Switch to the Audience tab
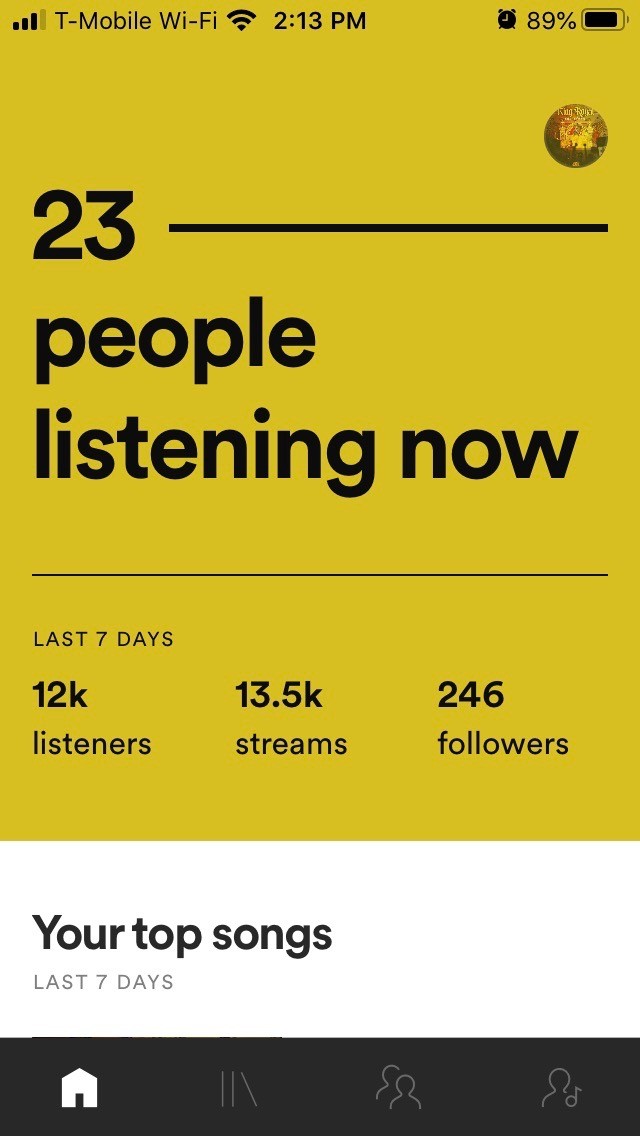The height and width of the screenshot is (1136, 640). 398,1087
